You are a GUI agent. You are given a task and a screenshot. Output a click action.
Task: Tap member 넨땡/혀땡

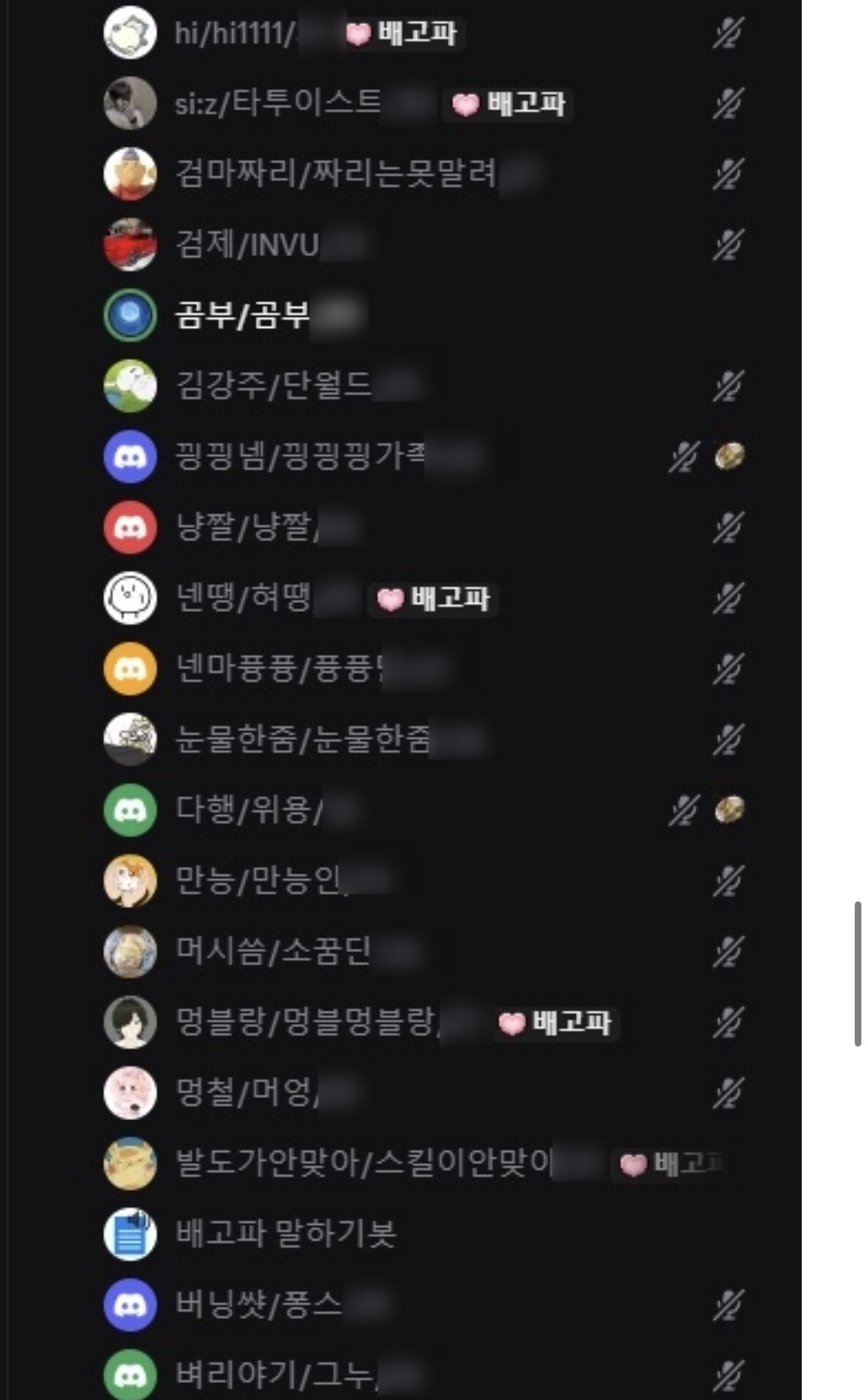243,598
